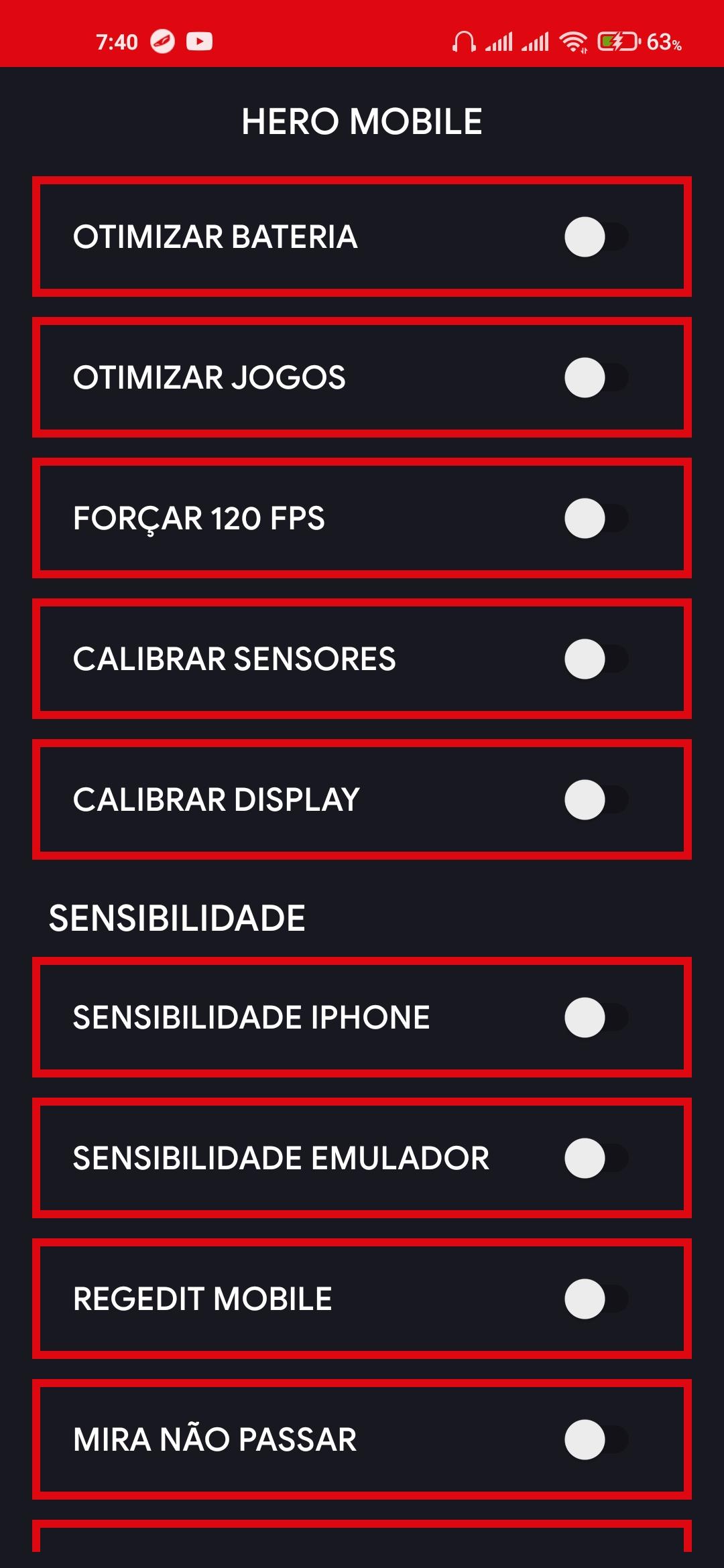
Task: Toggle Forçar 120 FPS on
Action: [x=596, y=518]
